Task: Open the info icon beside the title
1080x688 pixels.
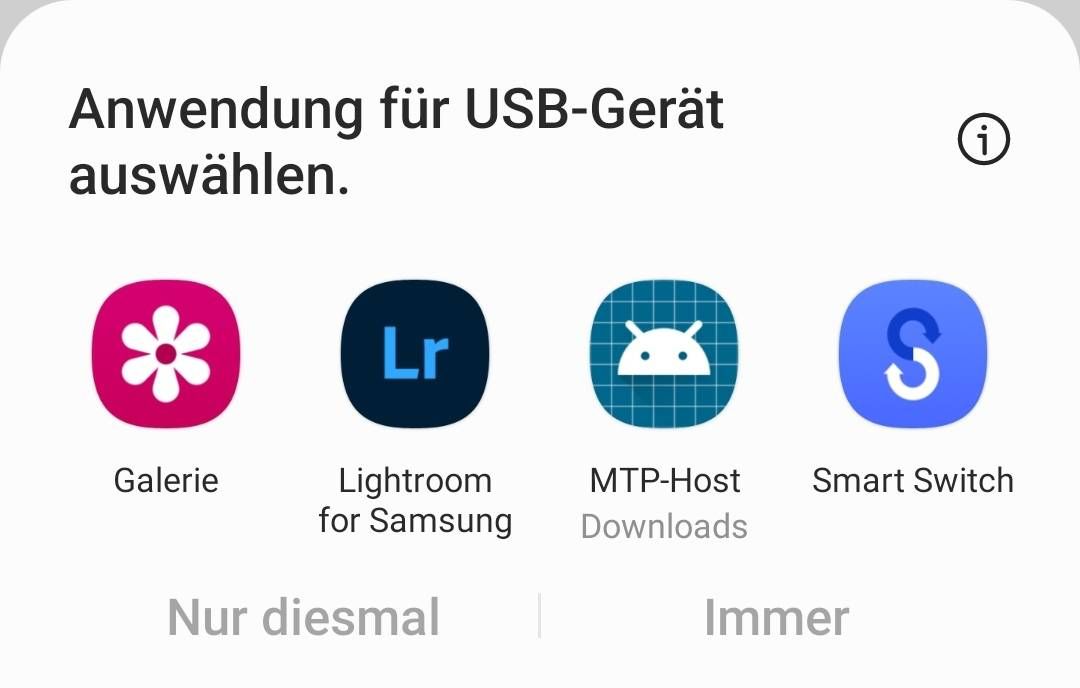Action: point(984,142)
